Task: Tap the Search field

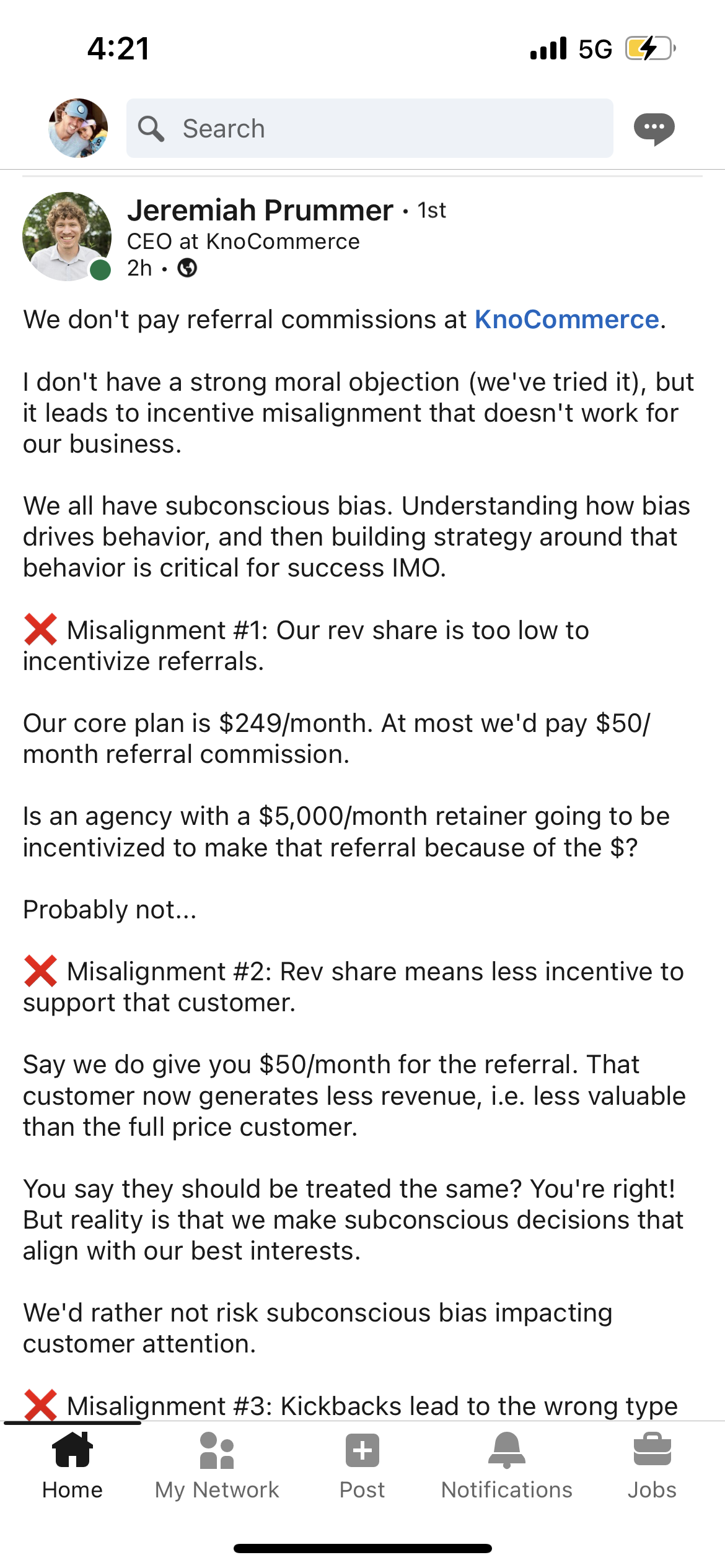Action: (x=369, y=128)
